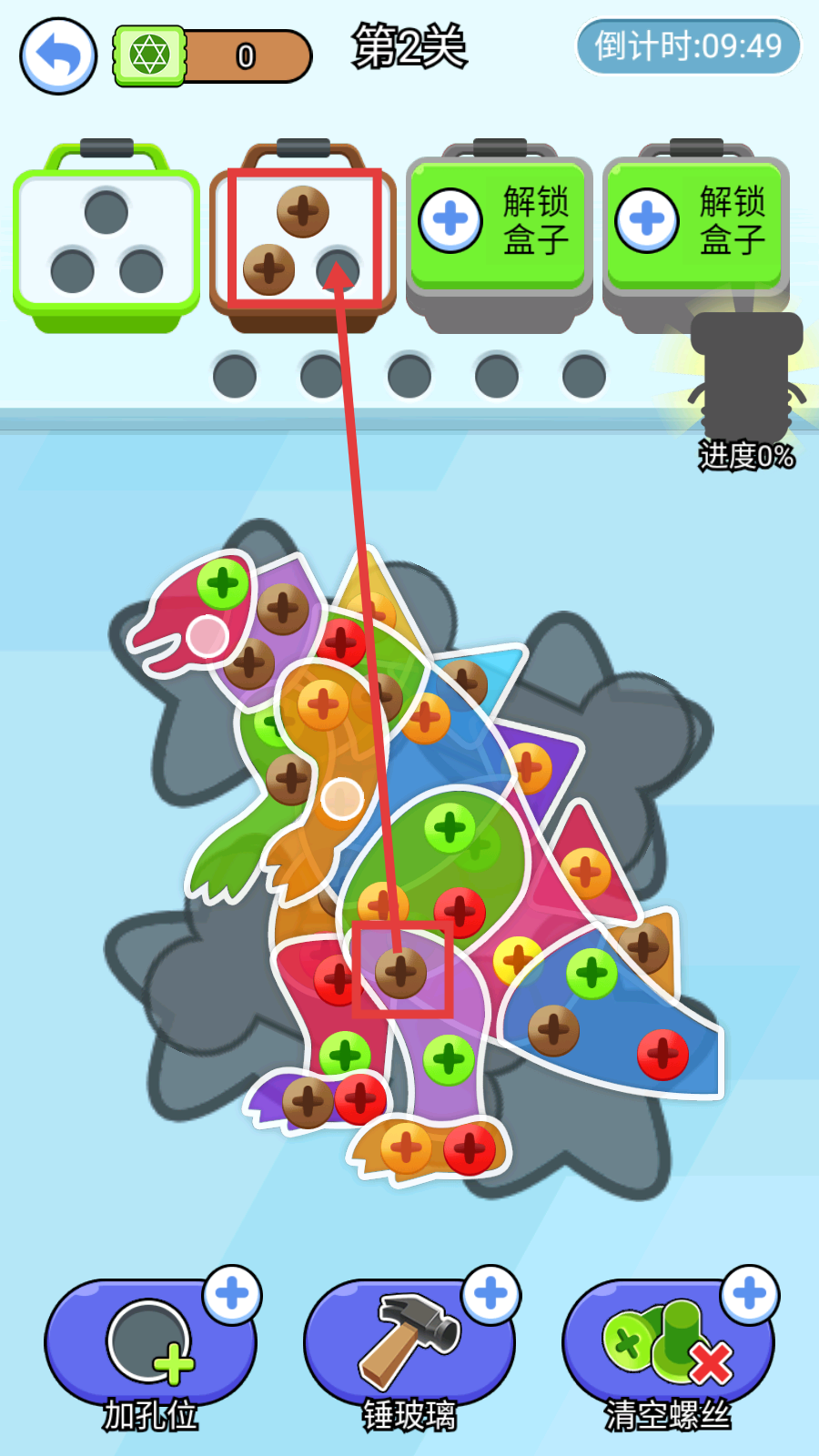The height and width of the screenshot is (1456, 819).
Task: Go back with the blue arrow button
Action: (x=58, y=56)
